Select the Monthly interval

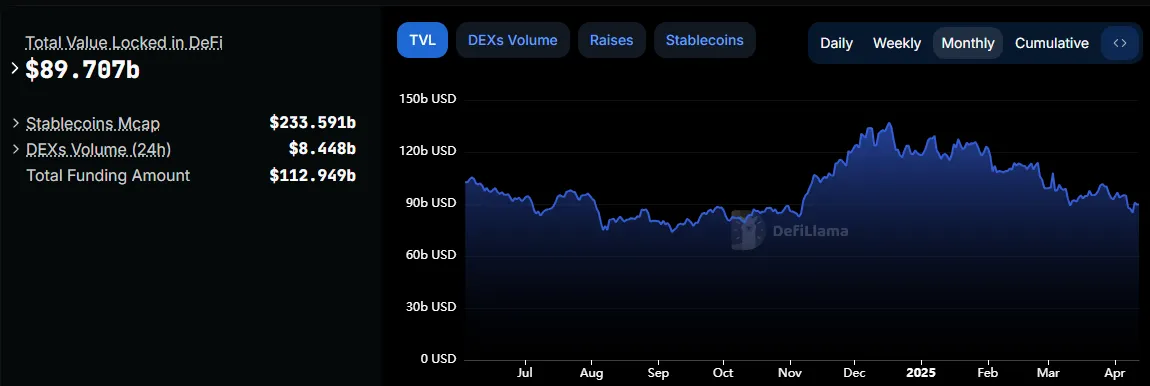[967, 43]
